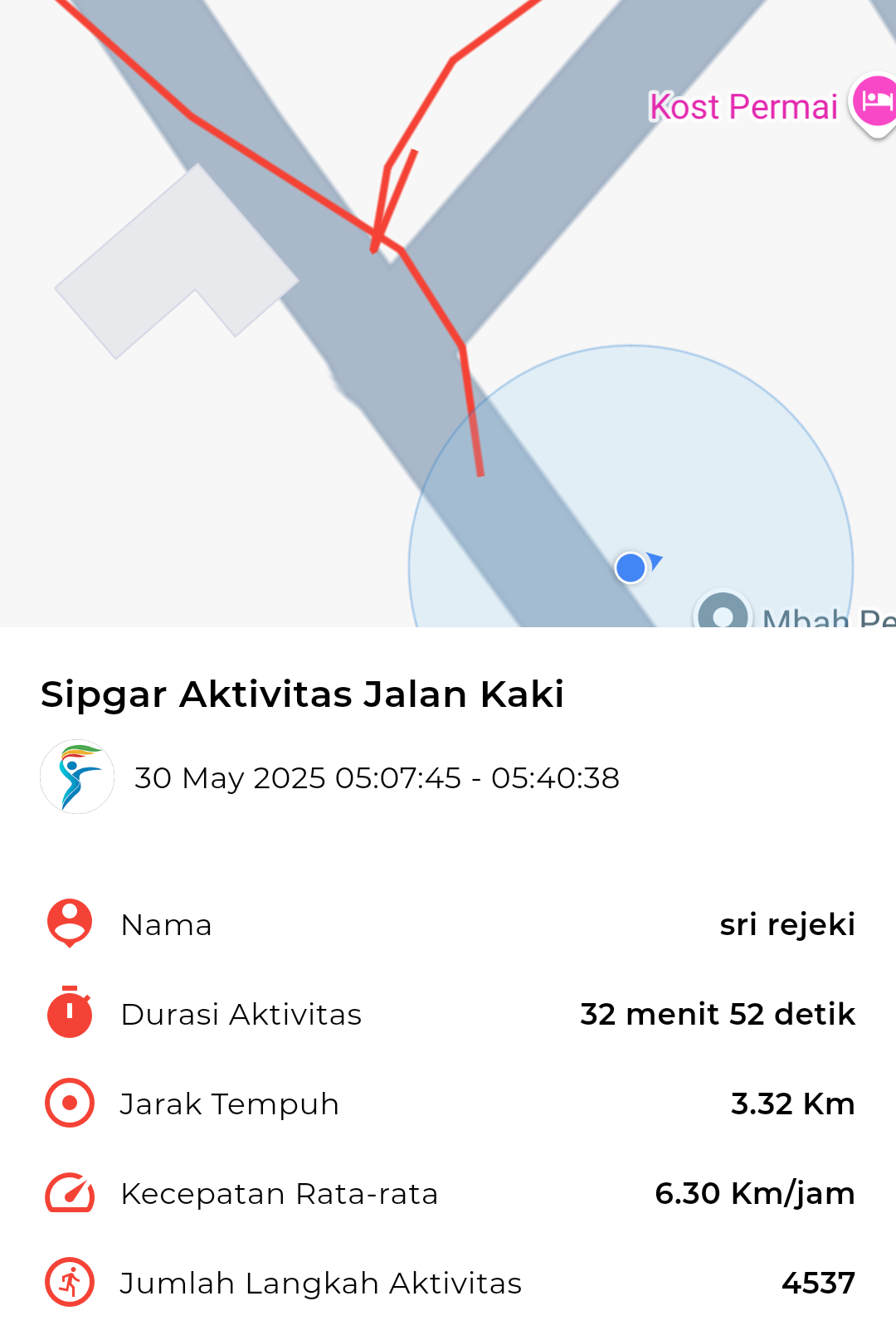Click the average speed 6.30 Km/jam

click(755, 1192)
